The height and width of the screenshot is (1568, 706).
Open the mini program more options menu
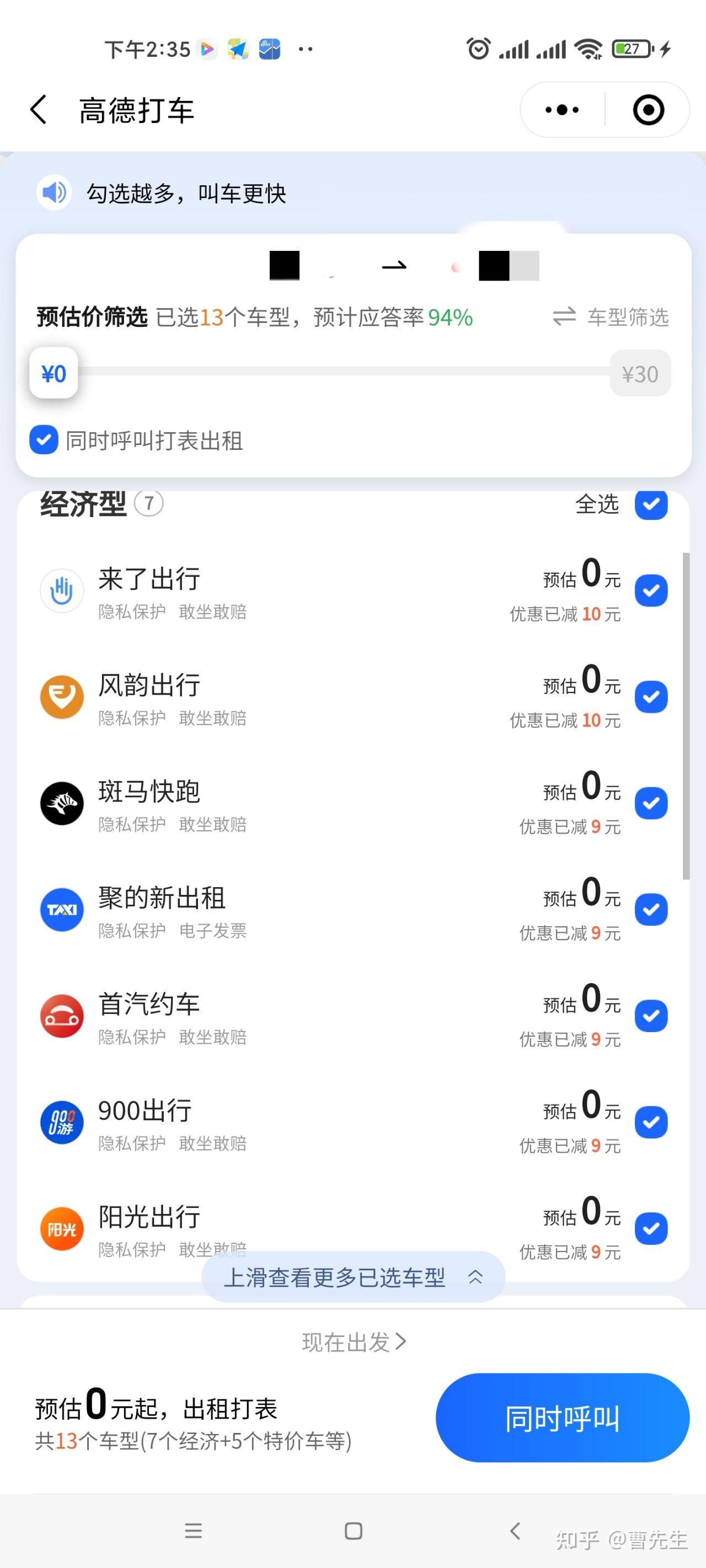coord(561,110)
